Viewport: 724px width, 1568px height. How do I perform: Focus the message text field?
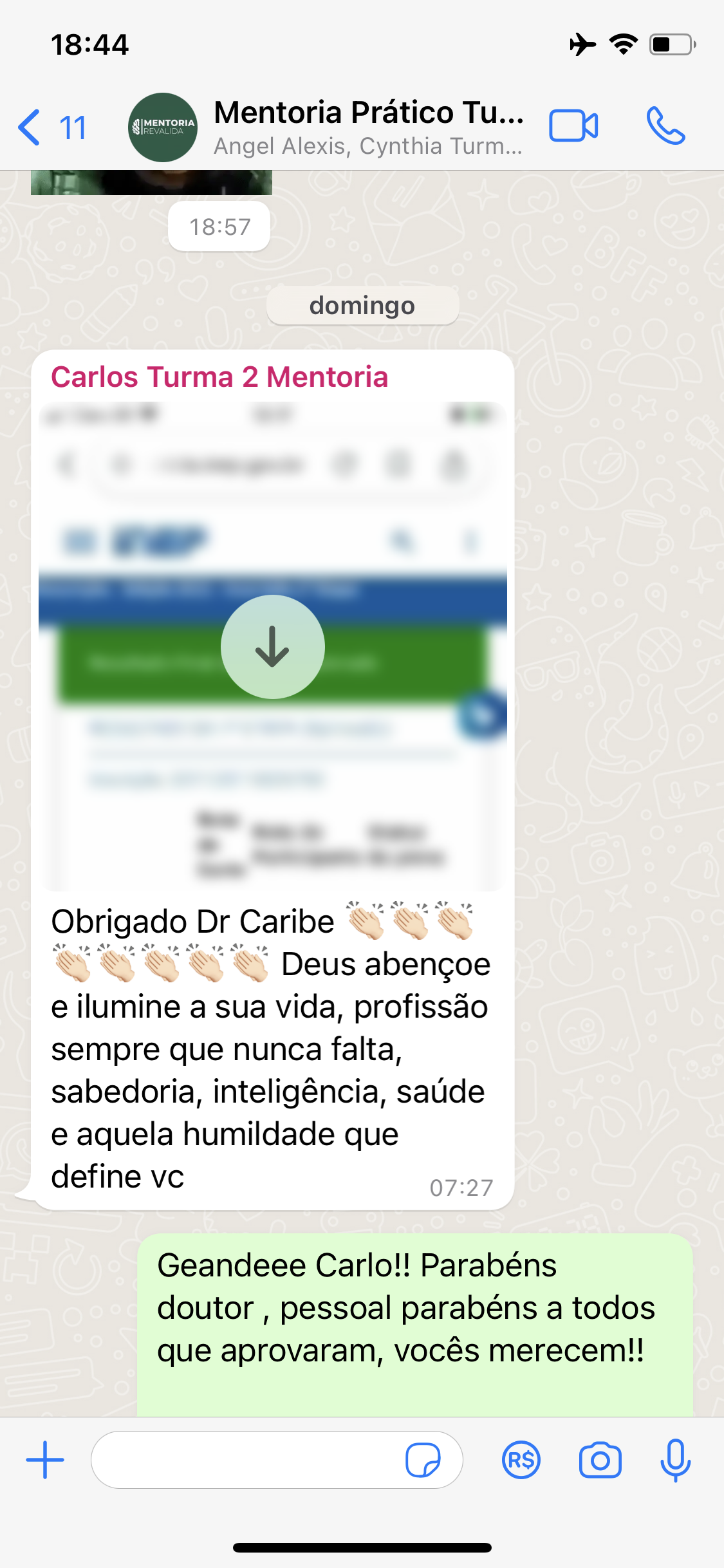(x=248, y=1460)
